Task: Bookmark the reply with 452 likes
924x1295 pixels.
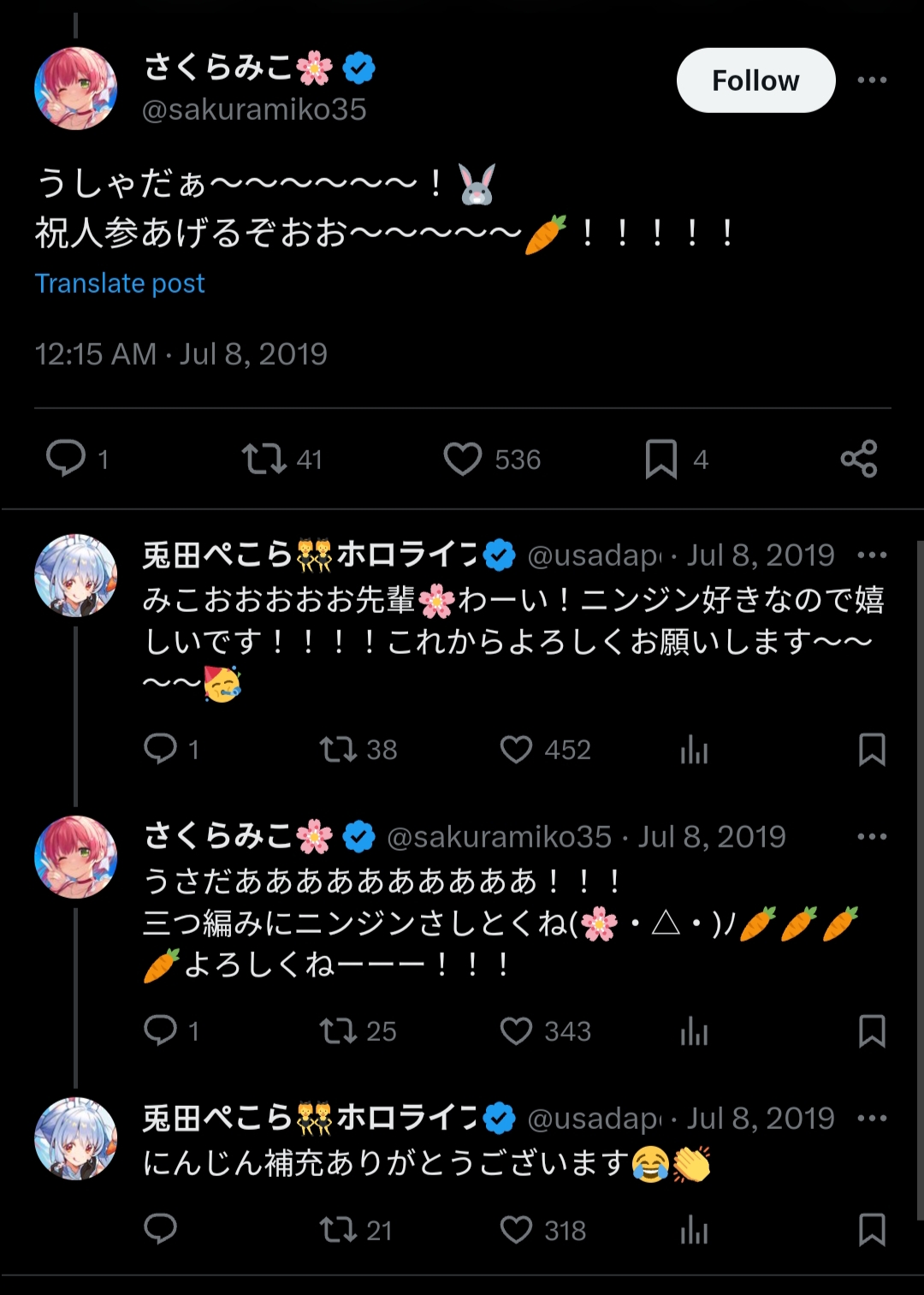Action: pos(872,750)
